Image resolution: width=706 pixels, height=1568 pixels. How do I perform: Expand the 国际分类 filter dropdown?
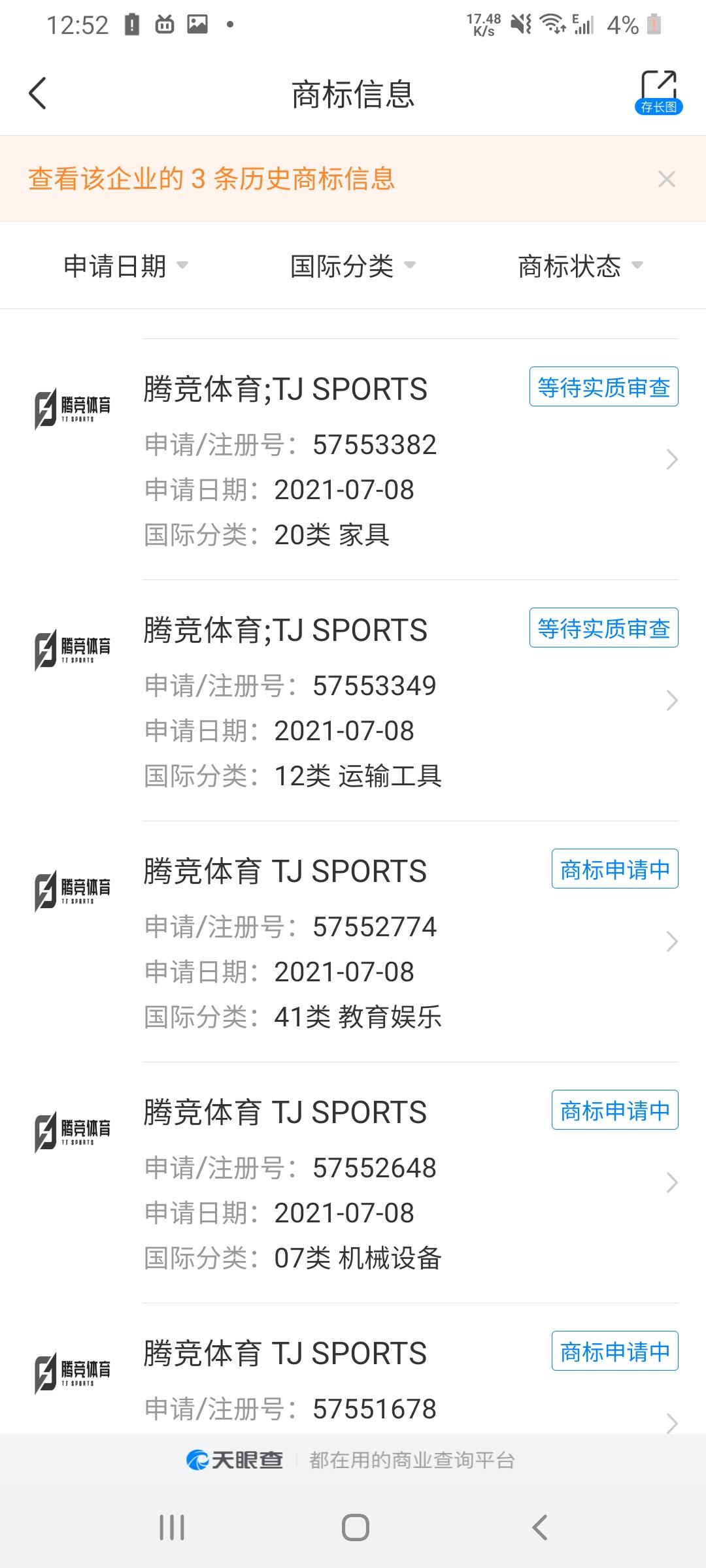[352, 266]
